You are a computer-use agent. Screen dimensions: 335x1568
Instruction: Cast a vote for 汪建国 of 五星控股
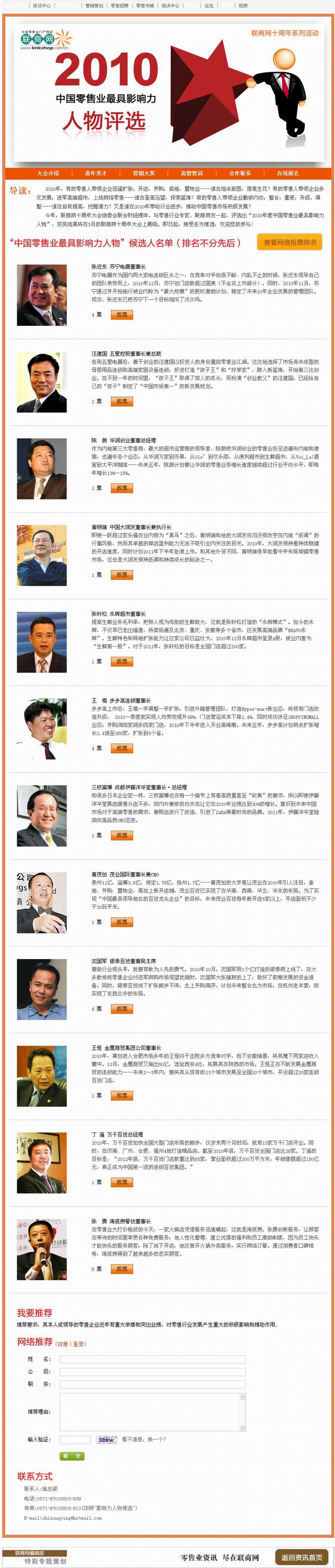click(121, 402)
